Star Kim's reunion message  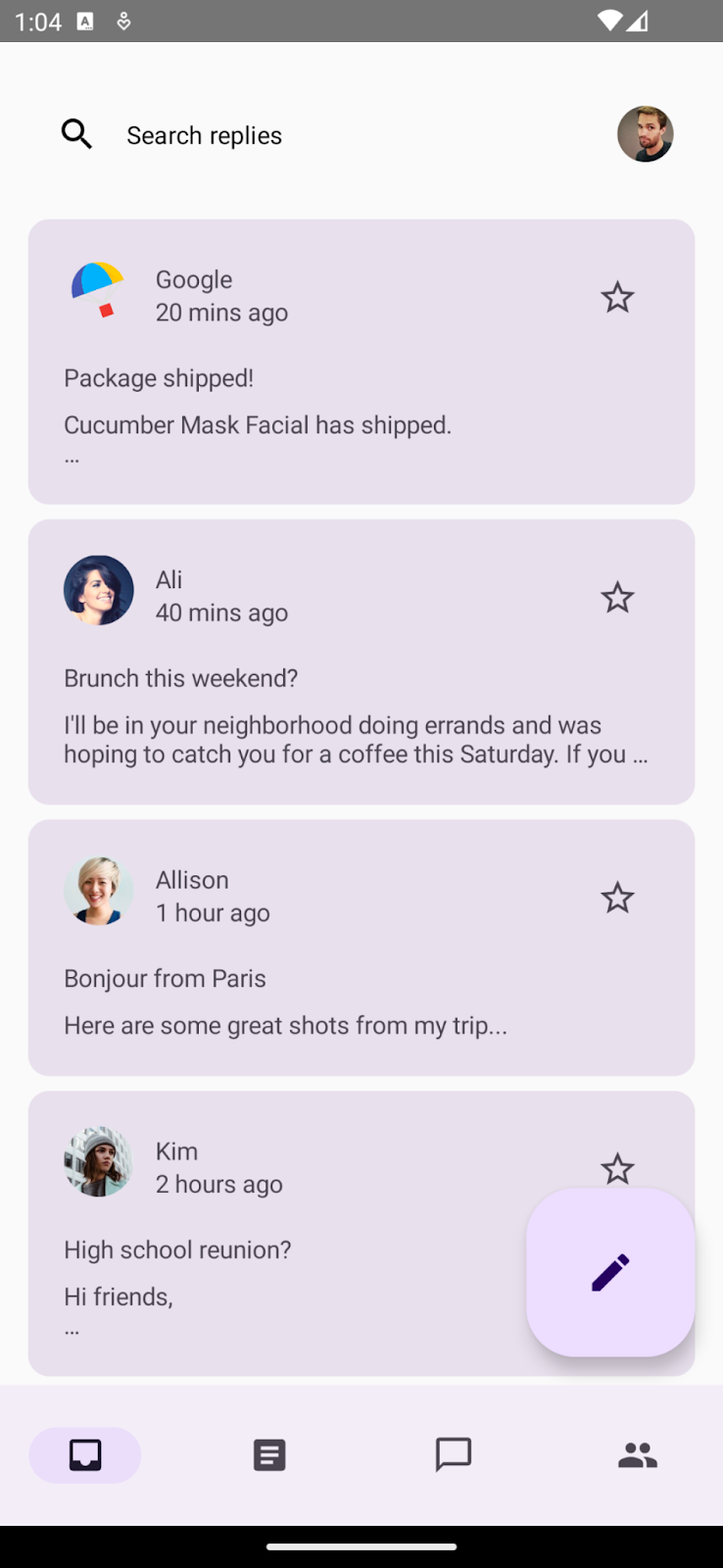point(617,1167)
